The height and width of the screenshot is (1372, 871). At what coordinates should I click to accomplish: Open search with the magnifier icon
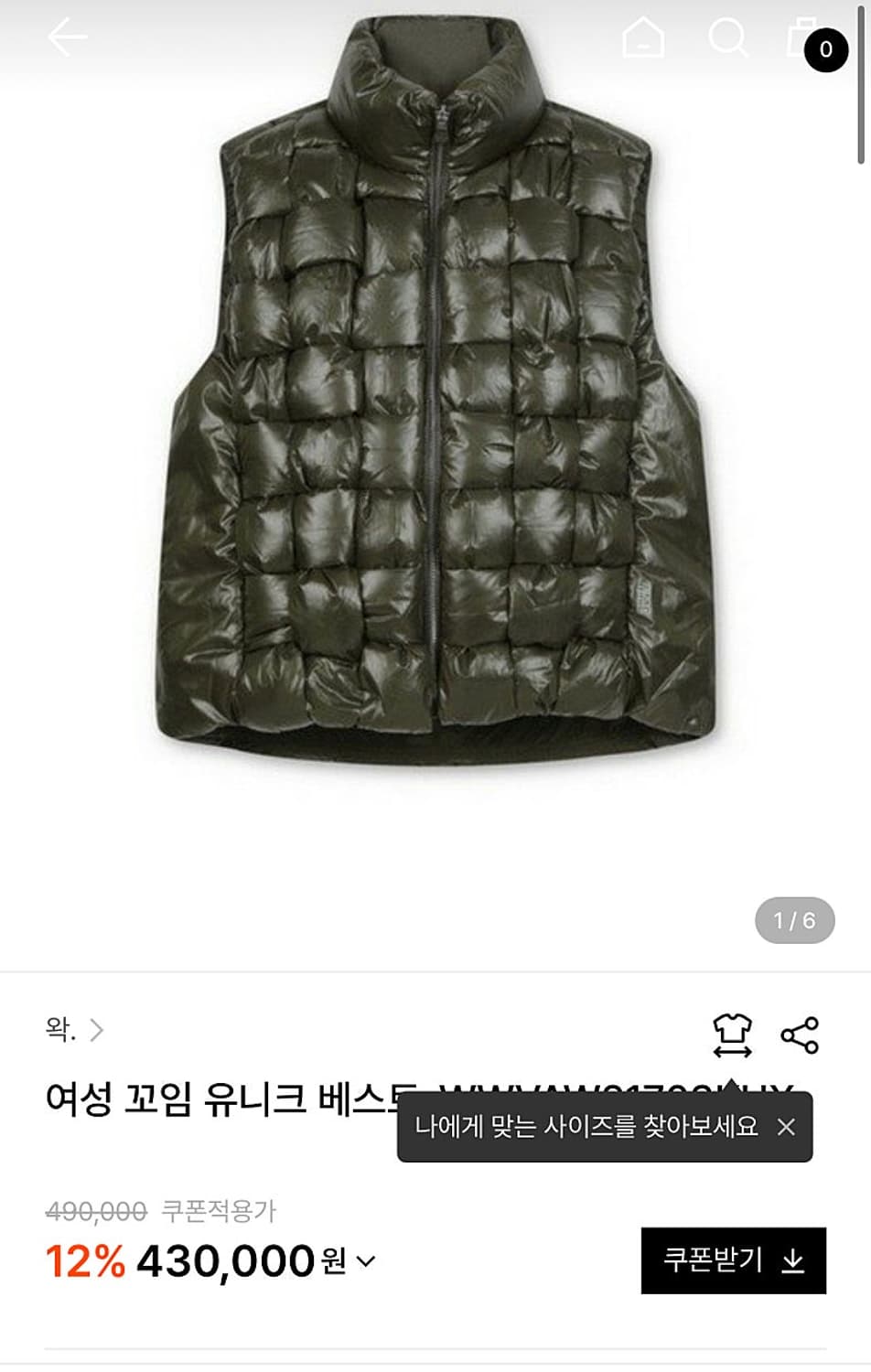[x=727, y=38]
